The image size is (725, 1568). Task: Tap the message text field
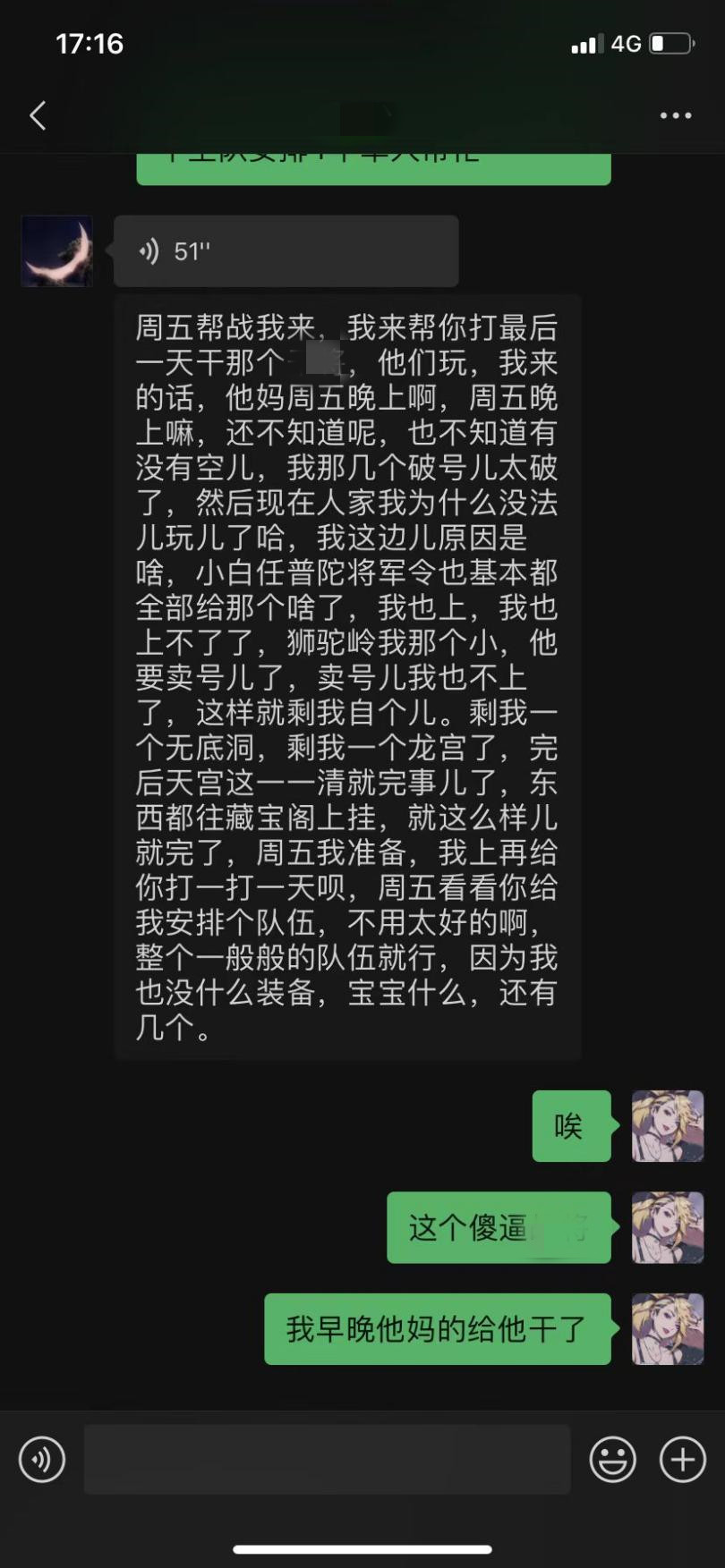tap(327, 1460)
